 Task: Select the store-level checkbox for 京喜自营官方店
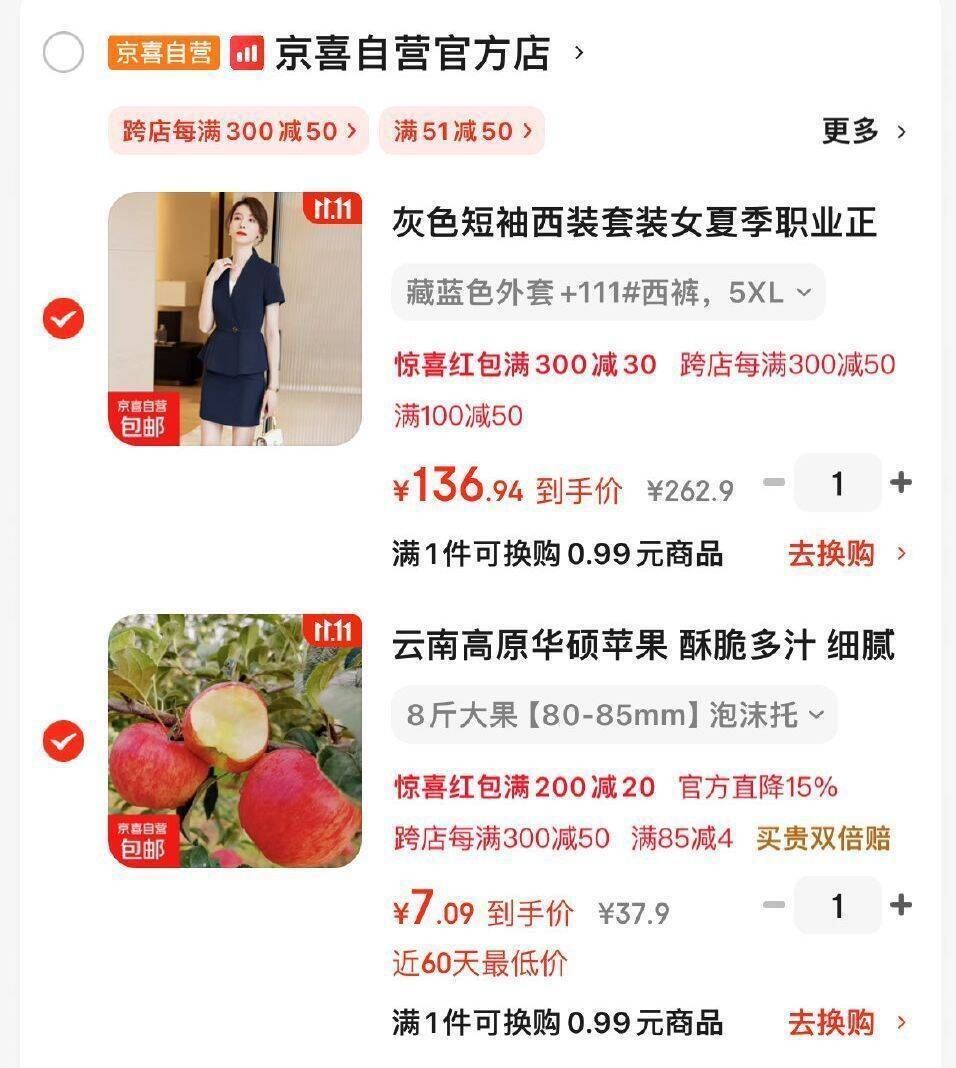63,53
